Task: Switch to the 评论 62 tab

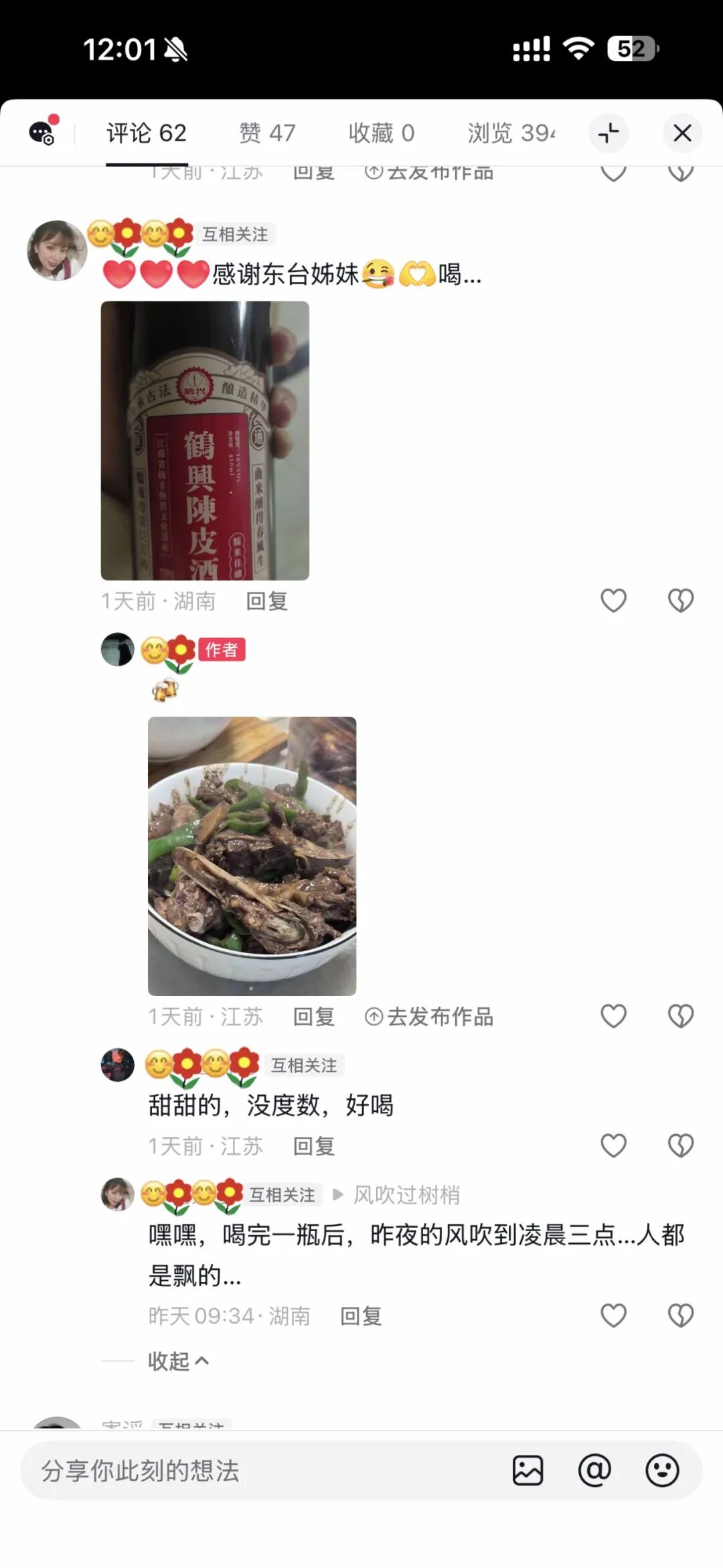Action: 146,133
